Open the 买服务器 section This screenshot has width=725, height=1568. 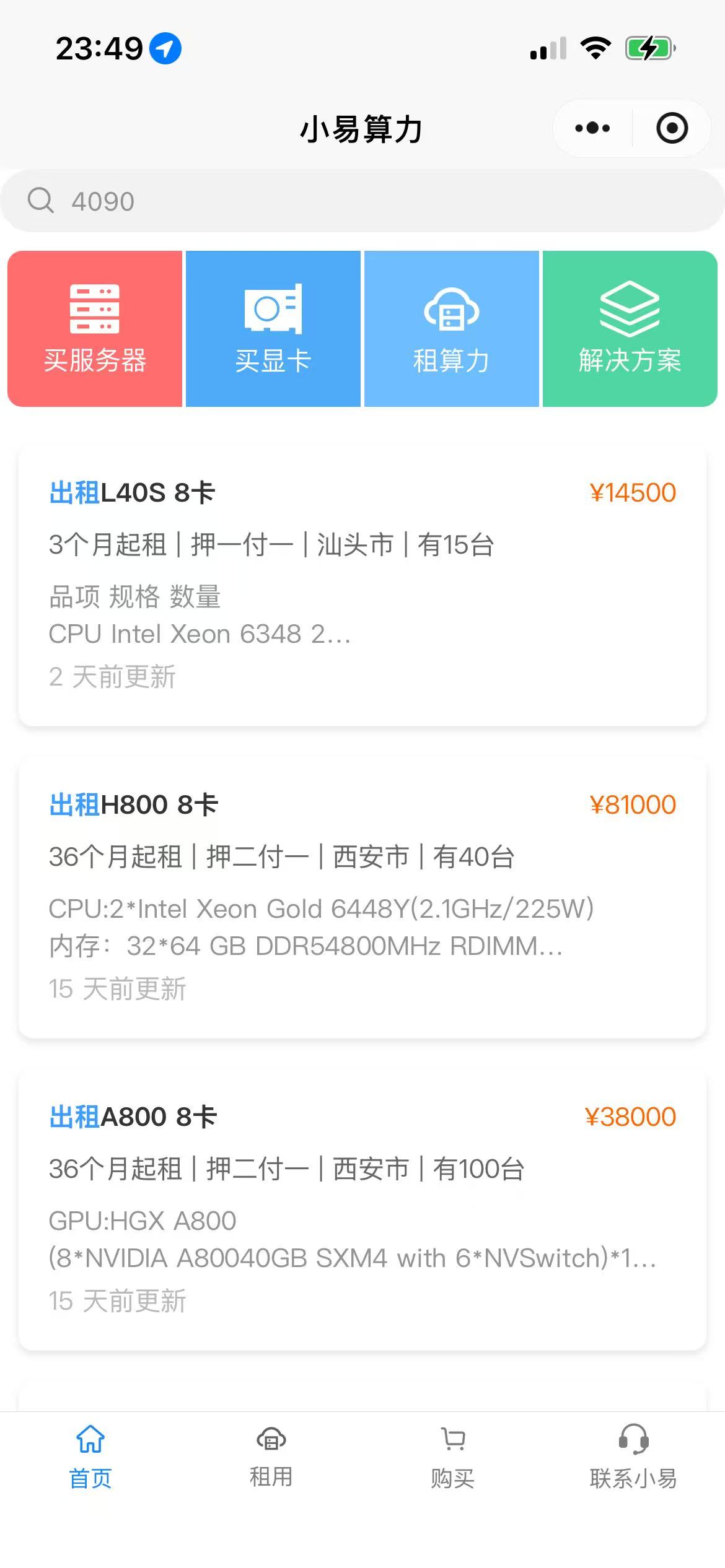point(95,329)
